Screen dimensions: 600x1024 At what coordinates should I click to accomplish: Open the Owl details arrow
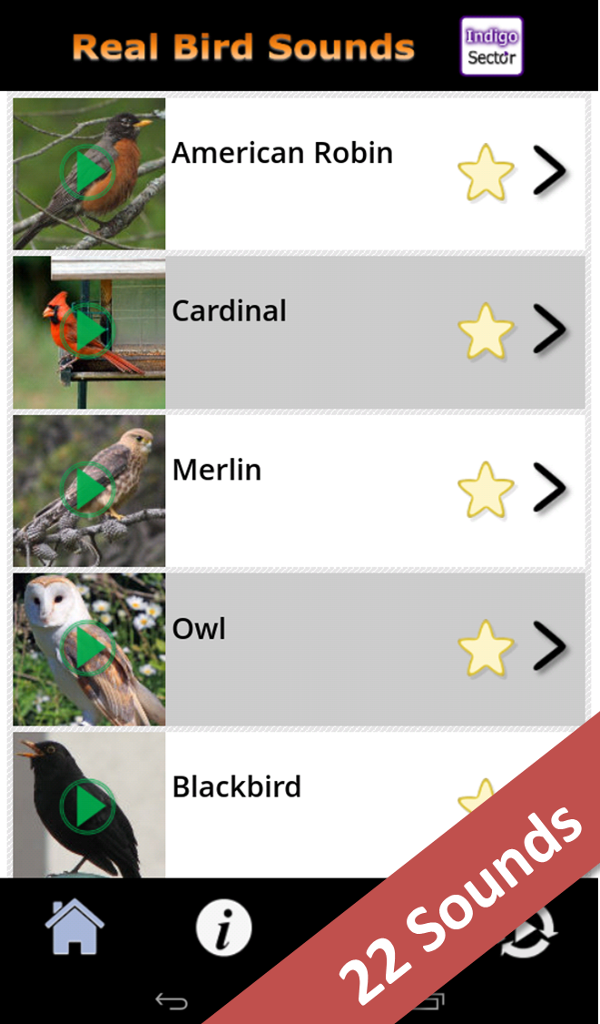(549, 646)
